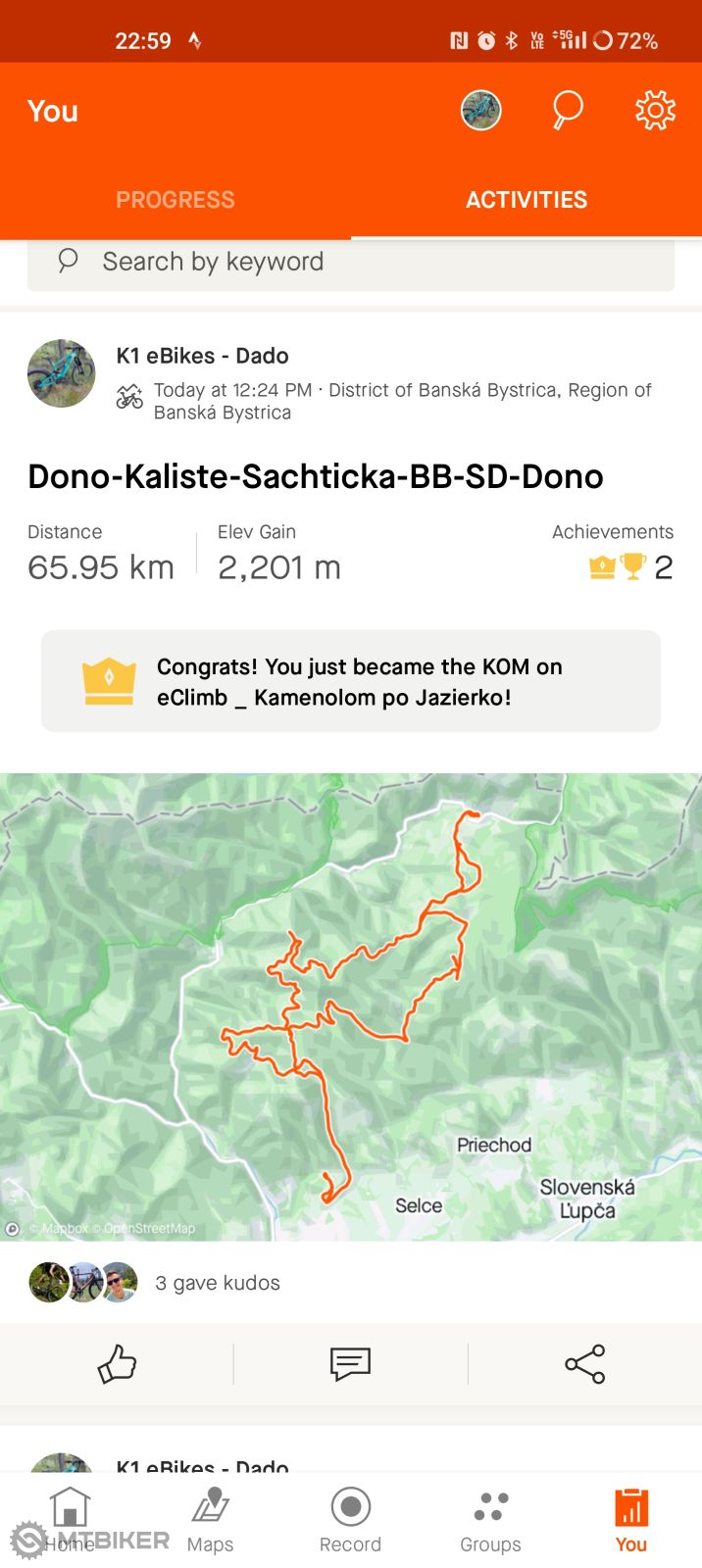The image size is (702, 1568).
Task: Switch to the Maps tab
Action: click(x=210, y=1520)
